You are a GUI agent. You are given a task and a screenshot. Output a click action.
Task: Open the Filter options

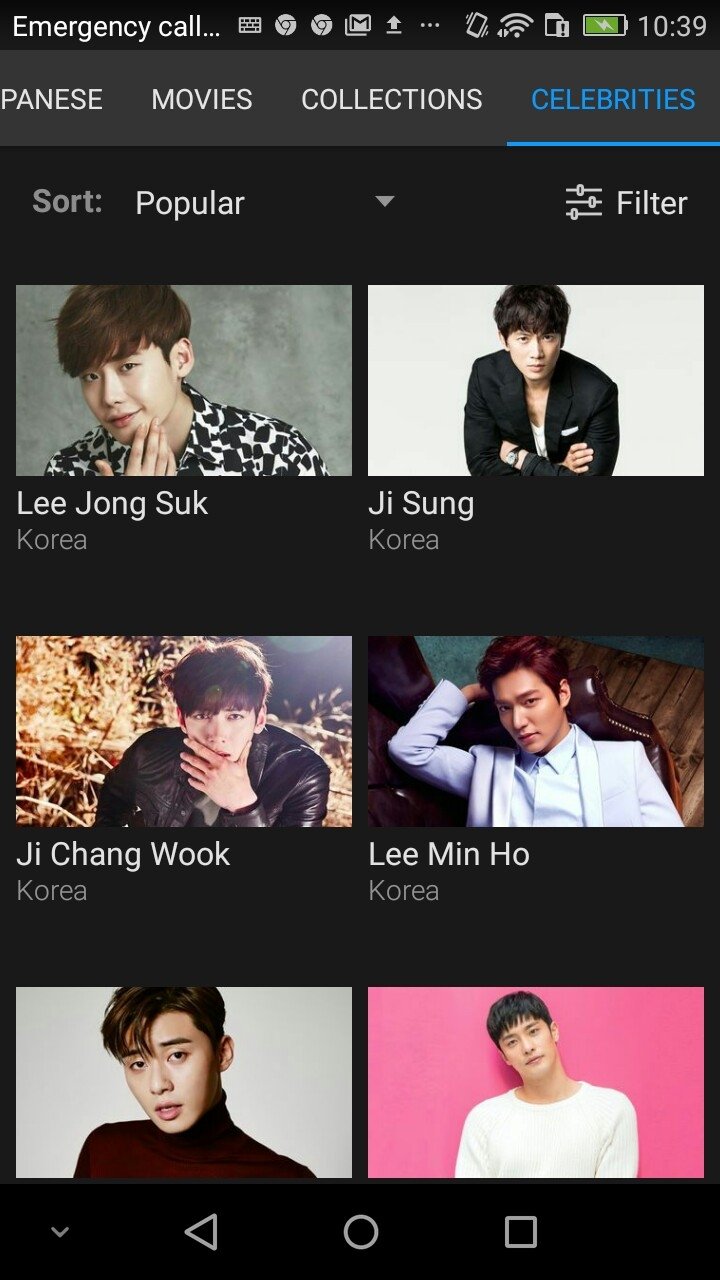(626, 202)
